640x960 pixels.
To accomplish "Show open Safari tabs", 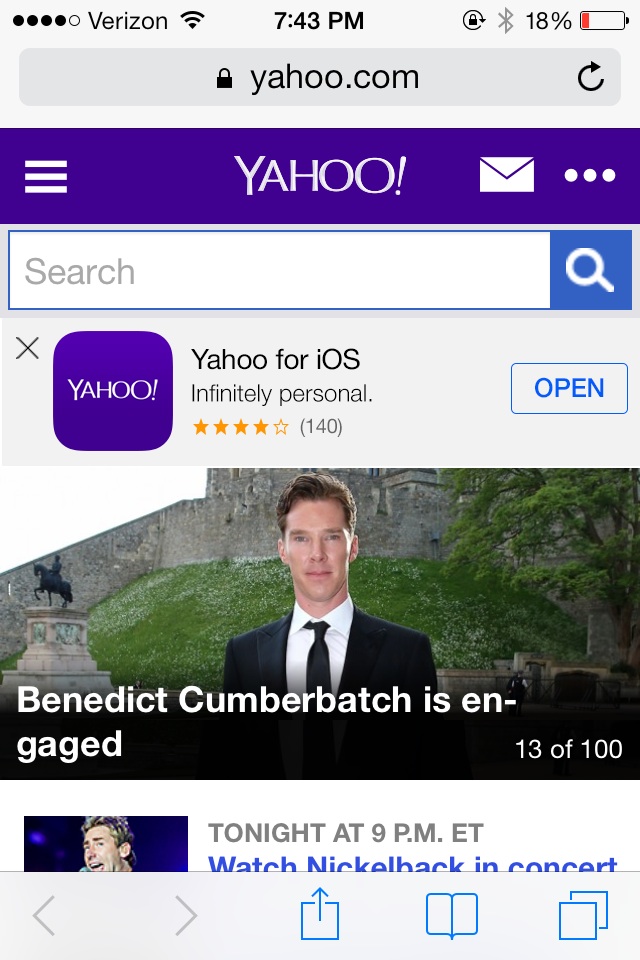I will (x=583, y=915).
